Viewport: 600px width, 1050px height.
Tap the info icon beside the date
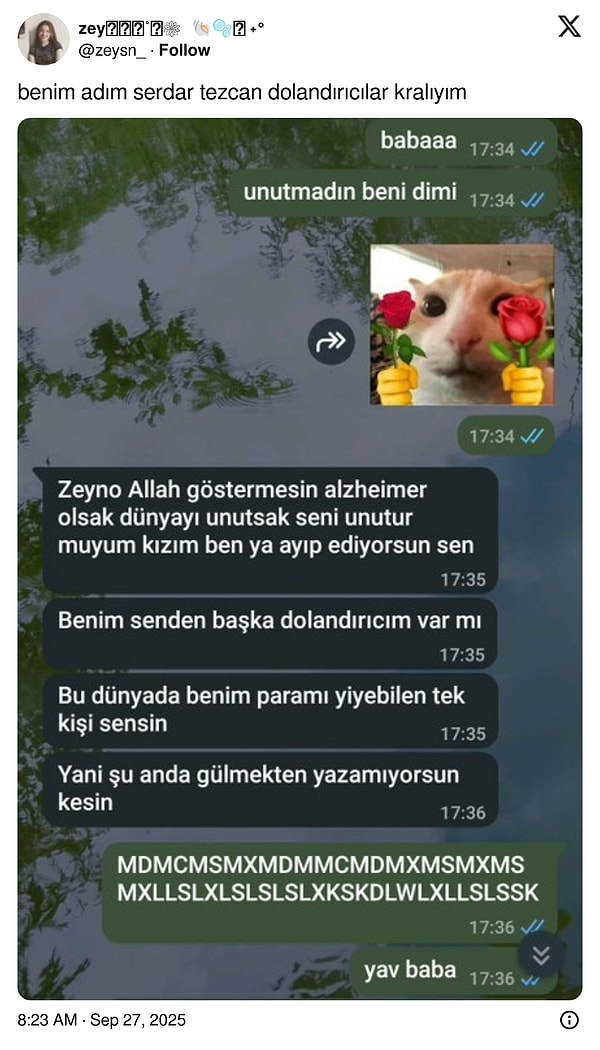[569, 1020]
